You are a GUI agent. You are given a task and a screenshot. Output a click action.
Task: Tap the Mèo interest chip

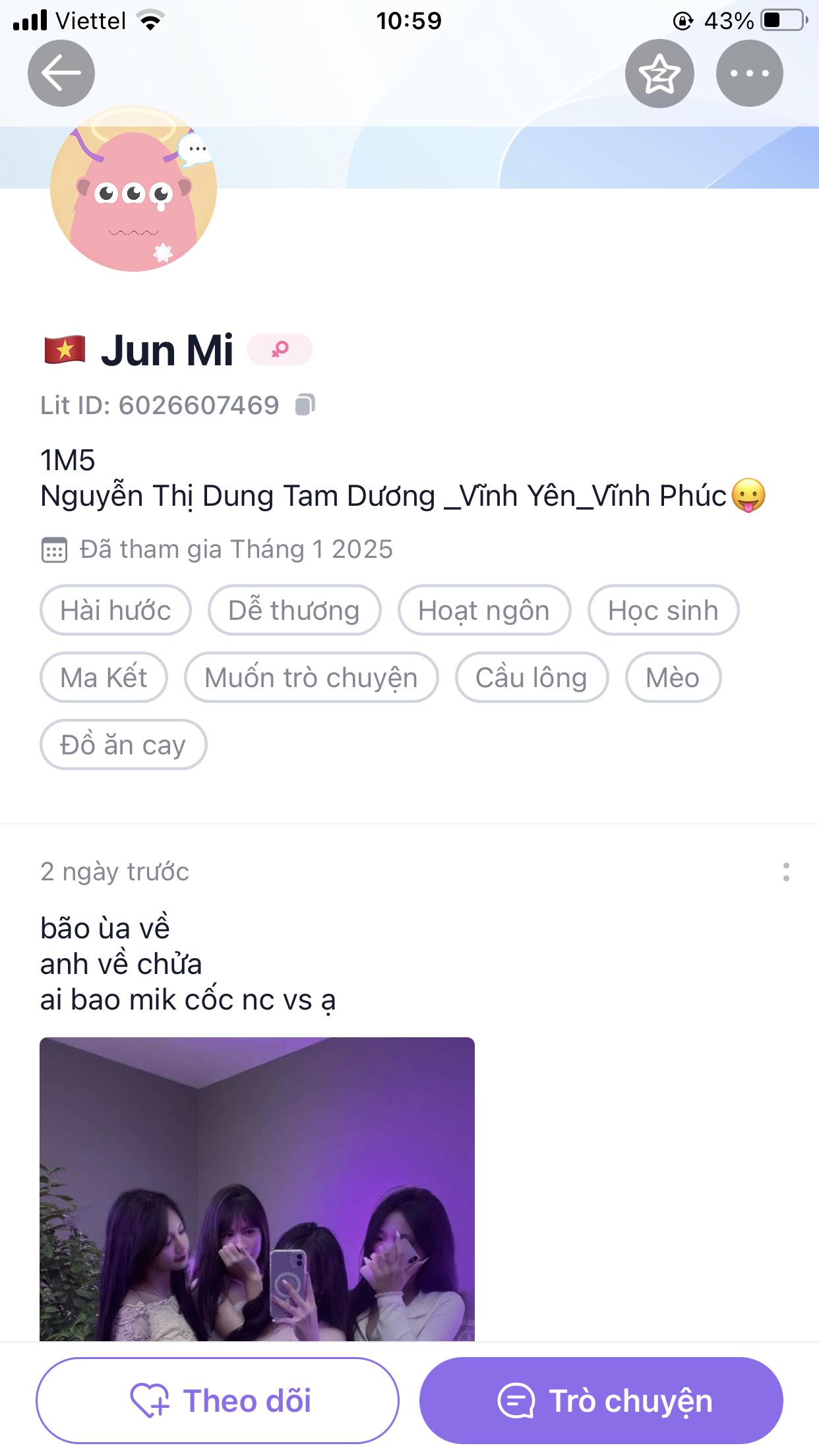(673, 678)
